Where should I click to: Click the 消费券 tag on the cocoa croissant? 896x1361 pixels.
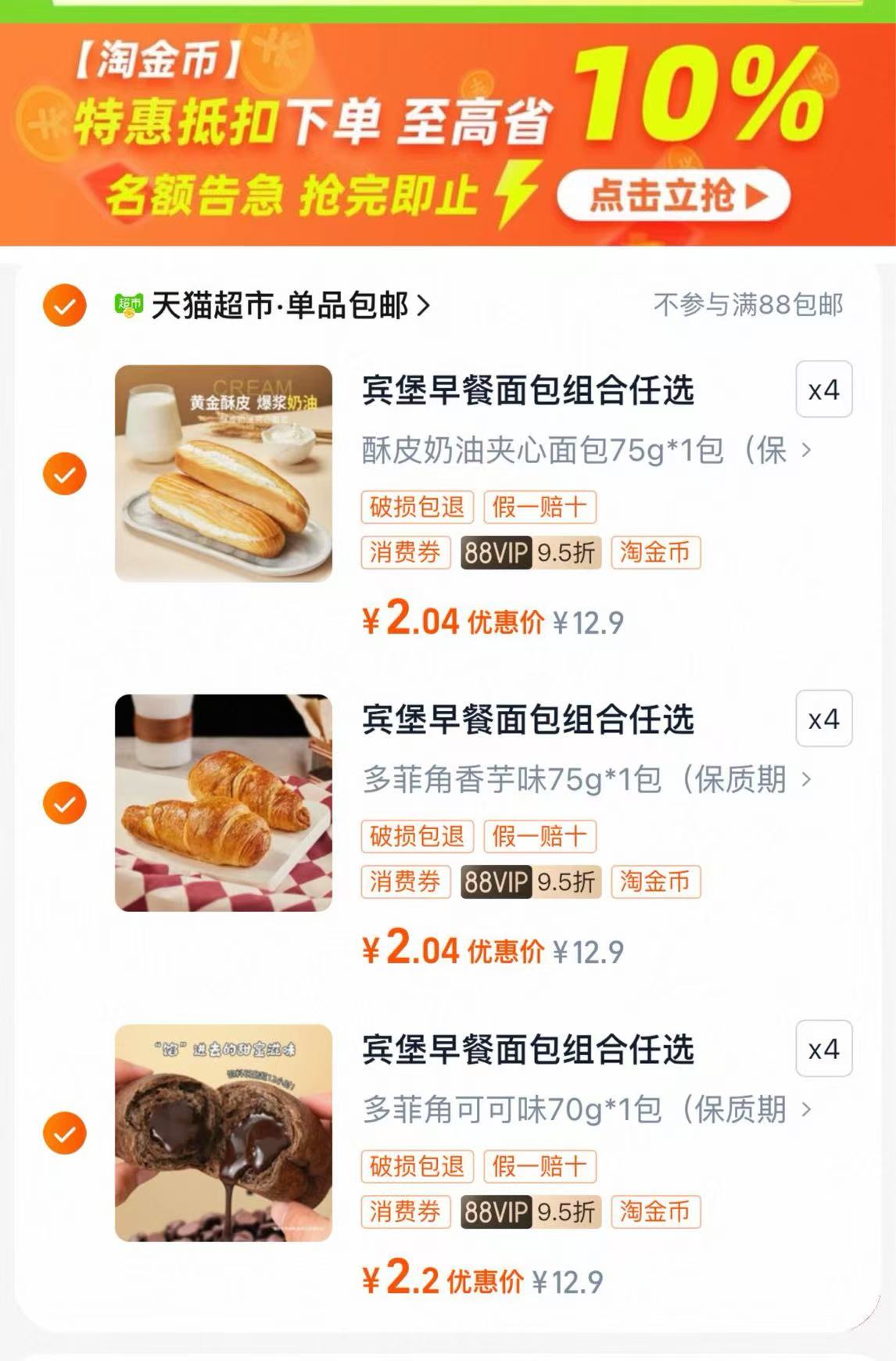[407, 1213]
